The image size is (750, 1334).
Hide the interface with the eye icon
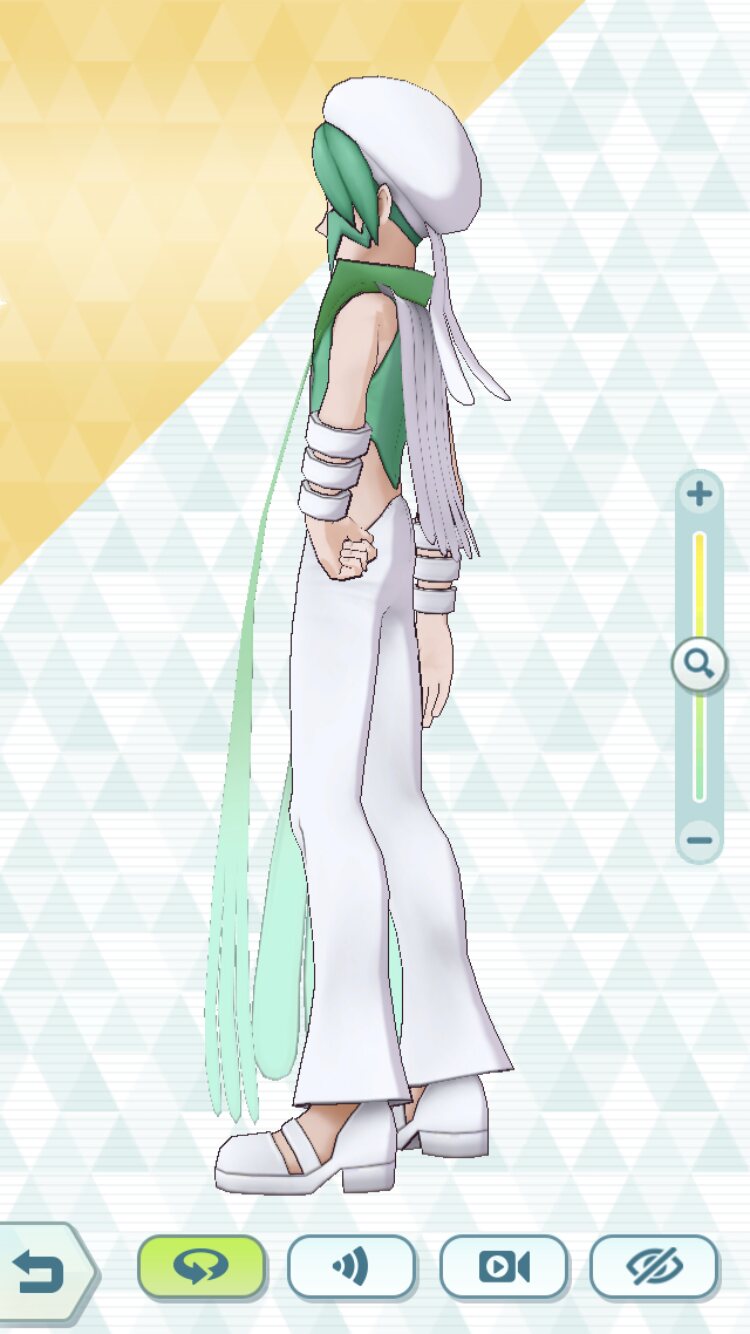[x=654, y=1267]
